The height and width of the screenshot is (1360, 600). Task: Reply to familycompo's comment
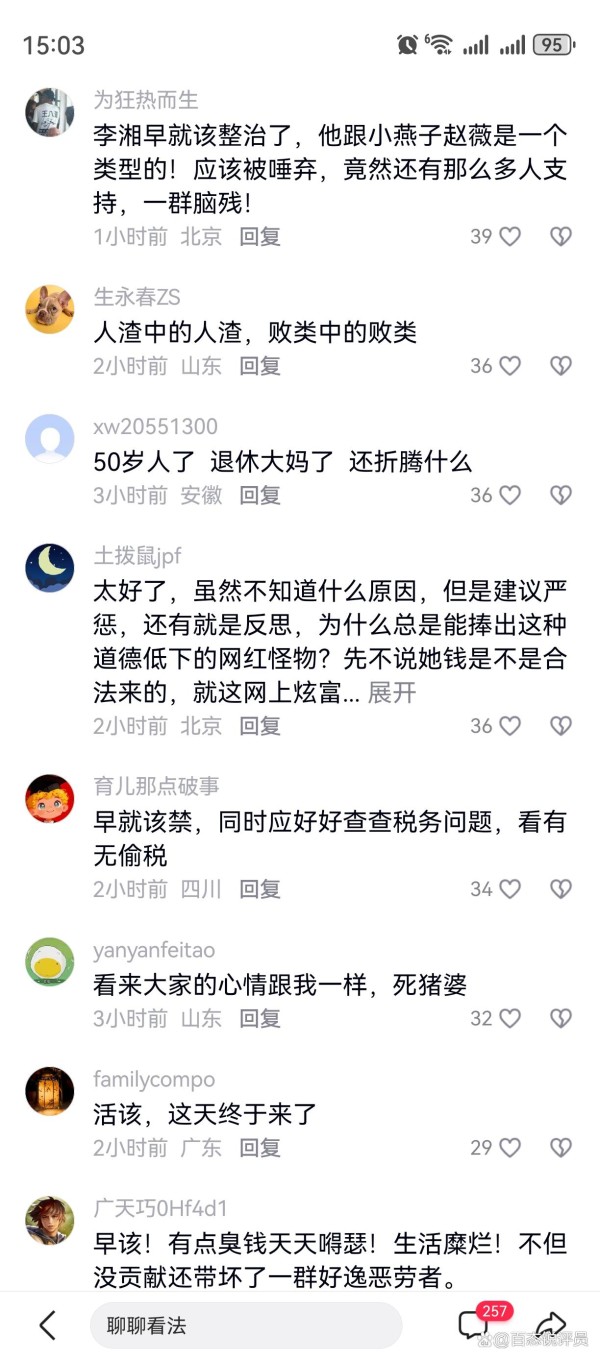pos(260,1147)
